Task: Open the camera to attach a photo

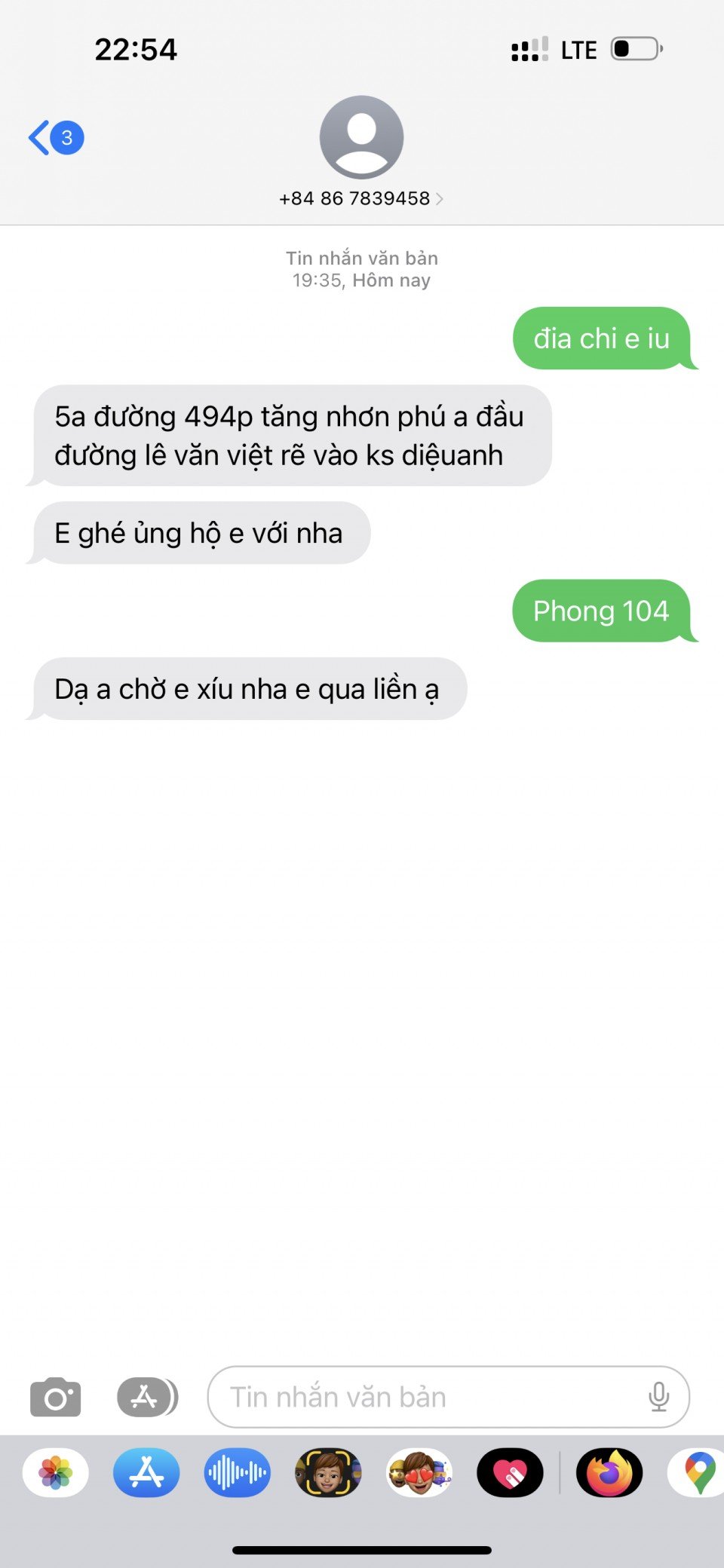Action: 56,1398
